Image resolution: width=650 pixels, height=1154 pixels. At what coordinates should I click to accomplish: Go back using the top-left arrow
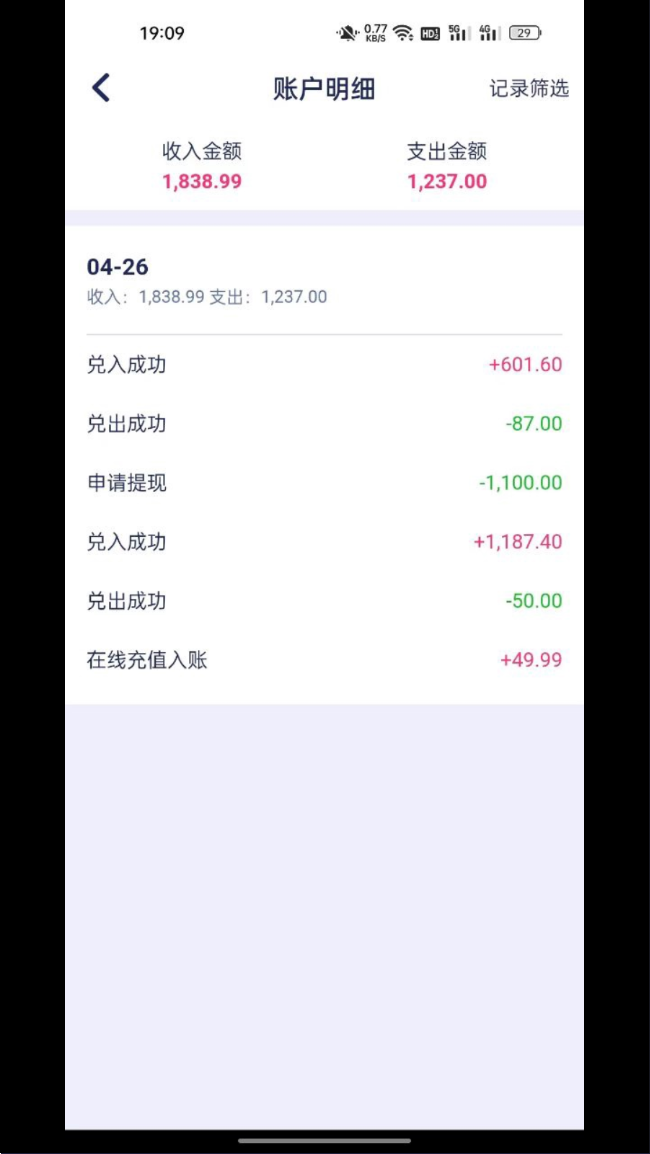click(101, 88)
